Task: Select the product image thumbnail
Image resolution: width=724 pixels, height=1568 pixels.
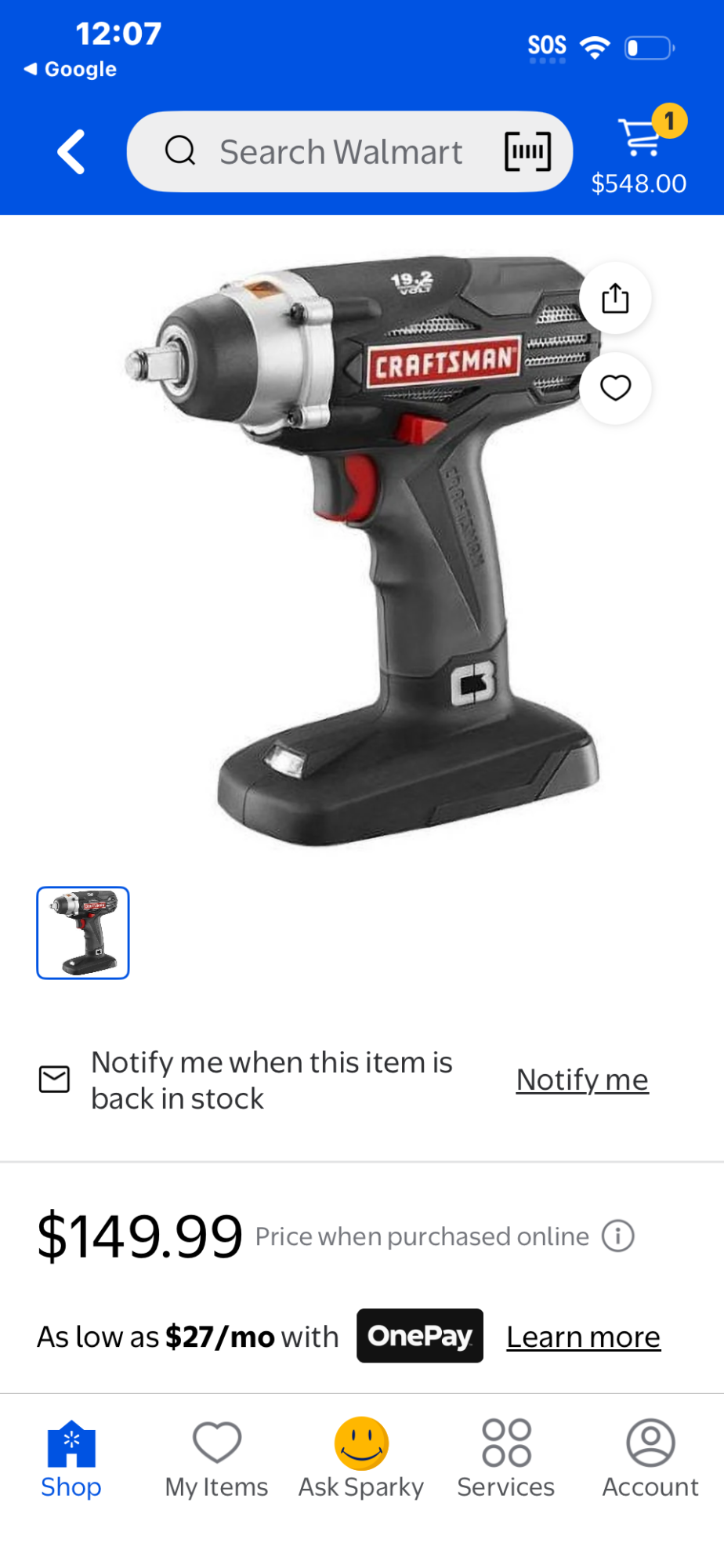Action: (83, 933)
